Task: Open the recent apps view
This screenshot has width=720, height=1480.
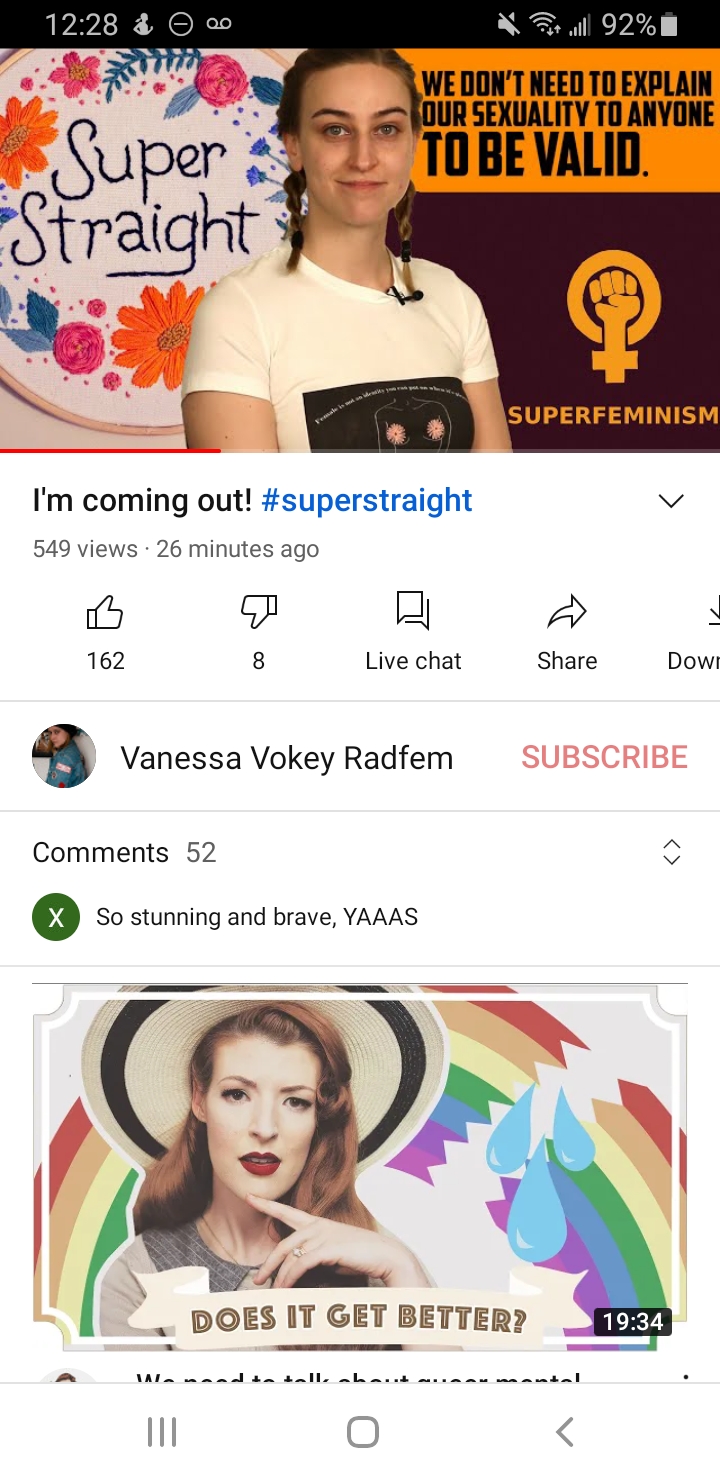Action: (x=161, y=1432)
